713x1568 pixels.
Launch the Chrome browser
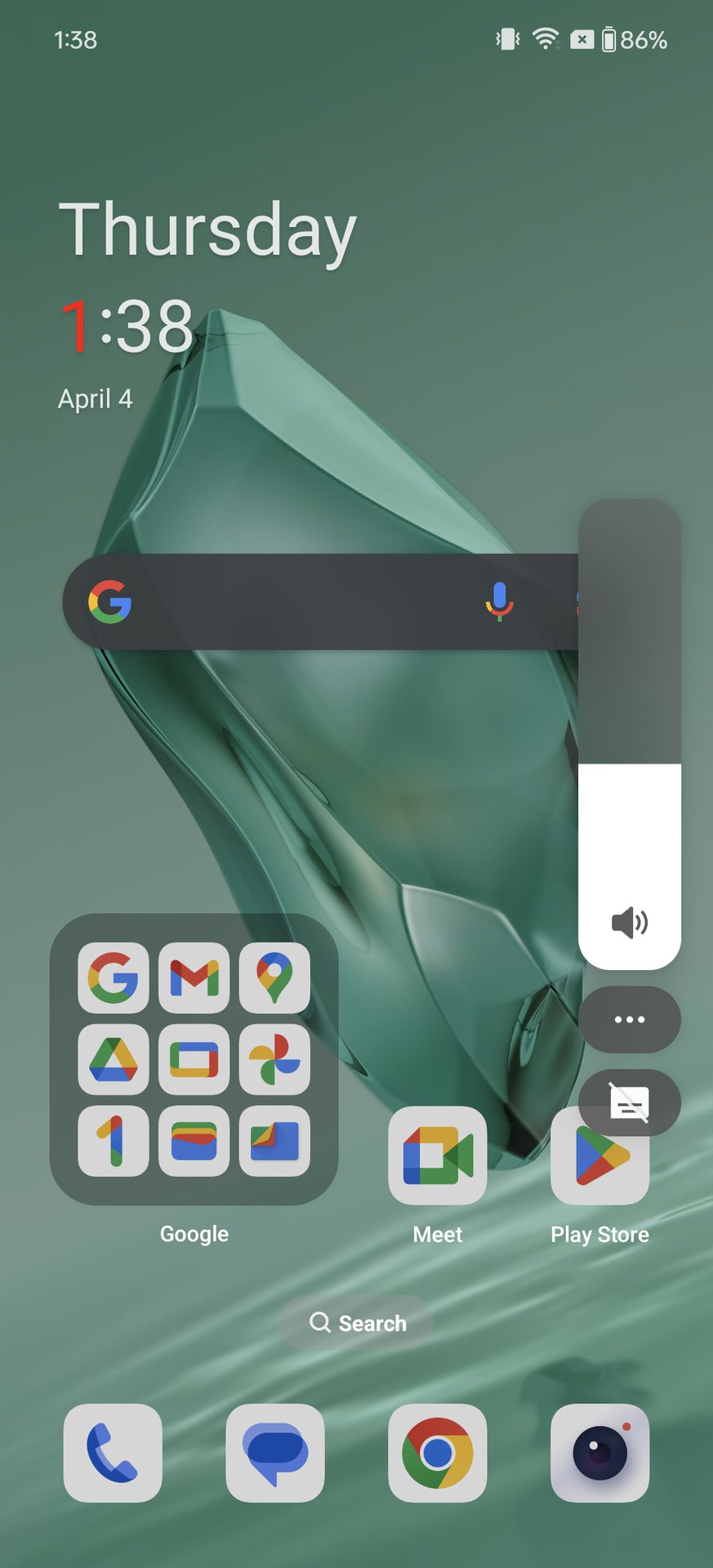(438, 1453)
